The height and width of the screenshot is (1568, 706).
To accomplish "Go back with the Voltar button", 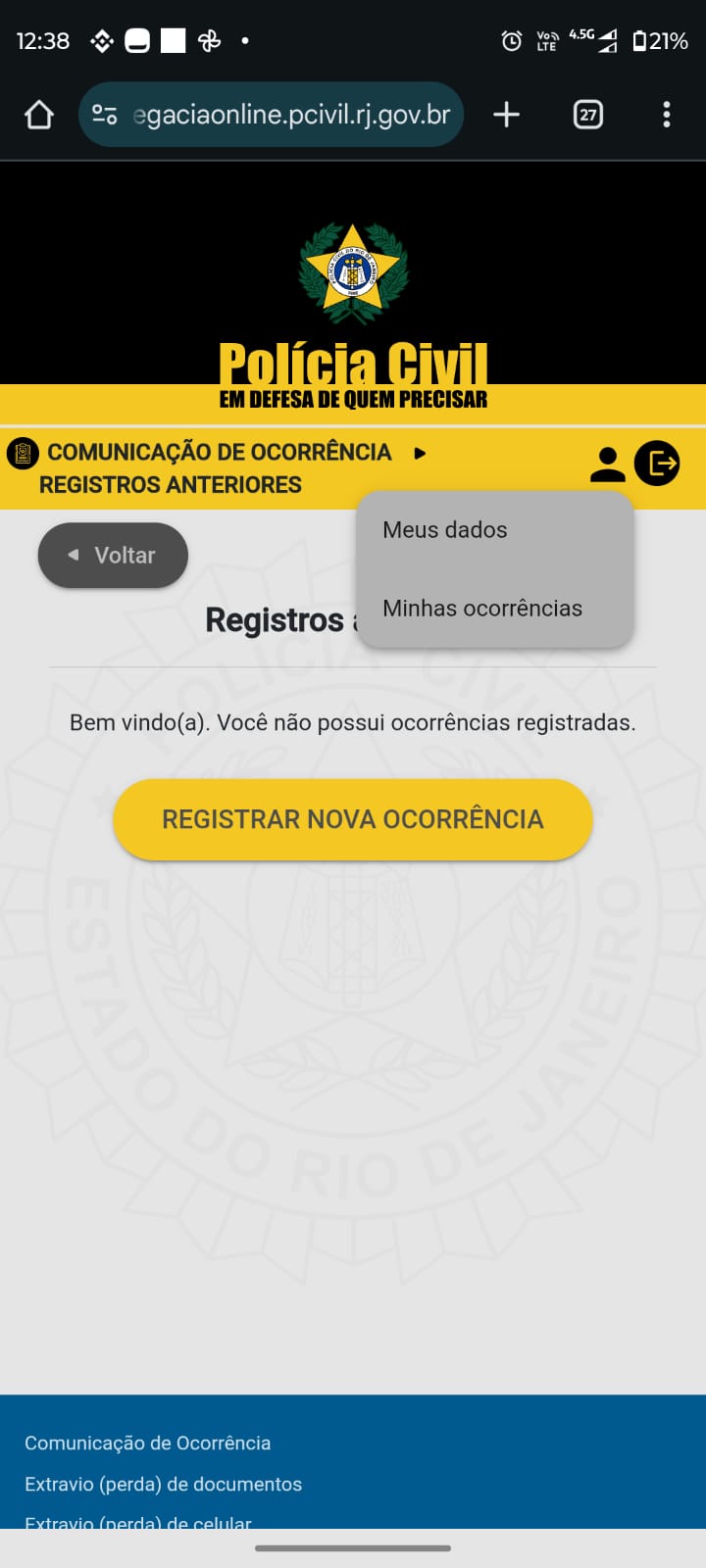I will [x=113, y=556].
